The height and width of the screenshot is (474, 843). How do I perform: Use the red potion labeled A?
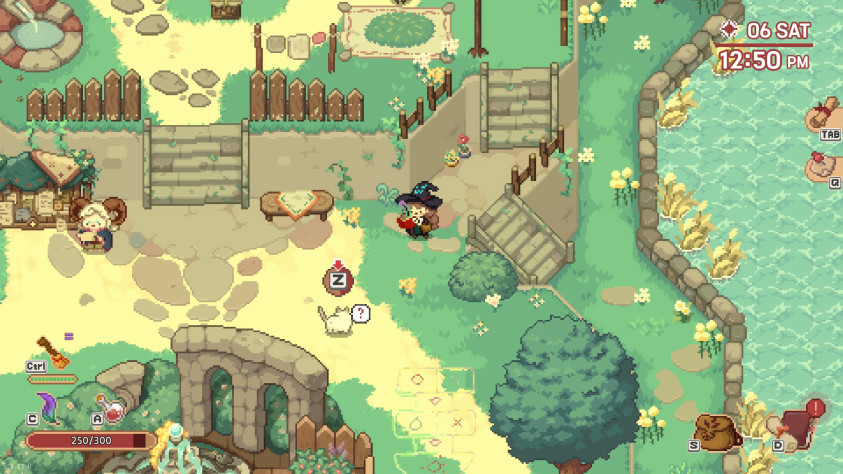(x=112, y=409)
